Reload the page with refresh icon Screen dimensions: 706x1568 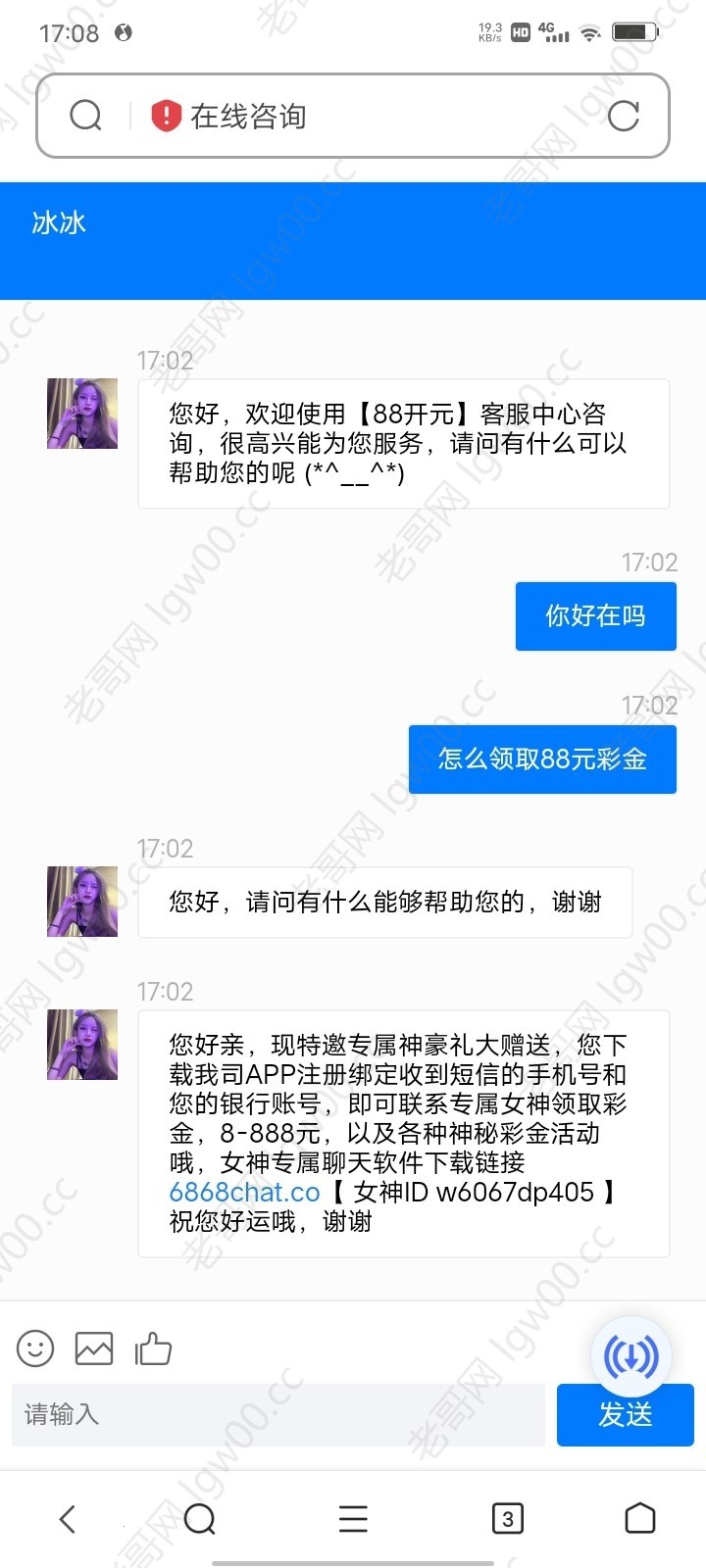[x=624, y=116]
